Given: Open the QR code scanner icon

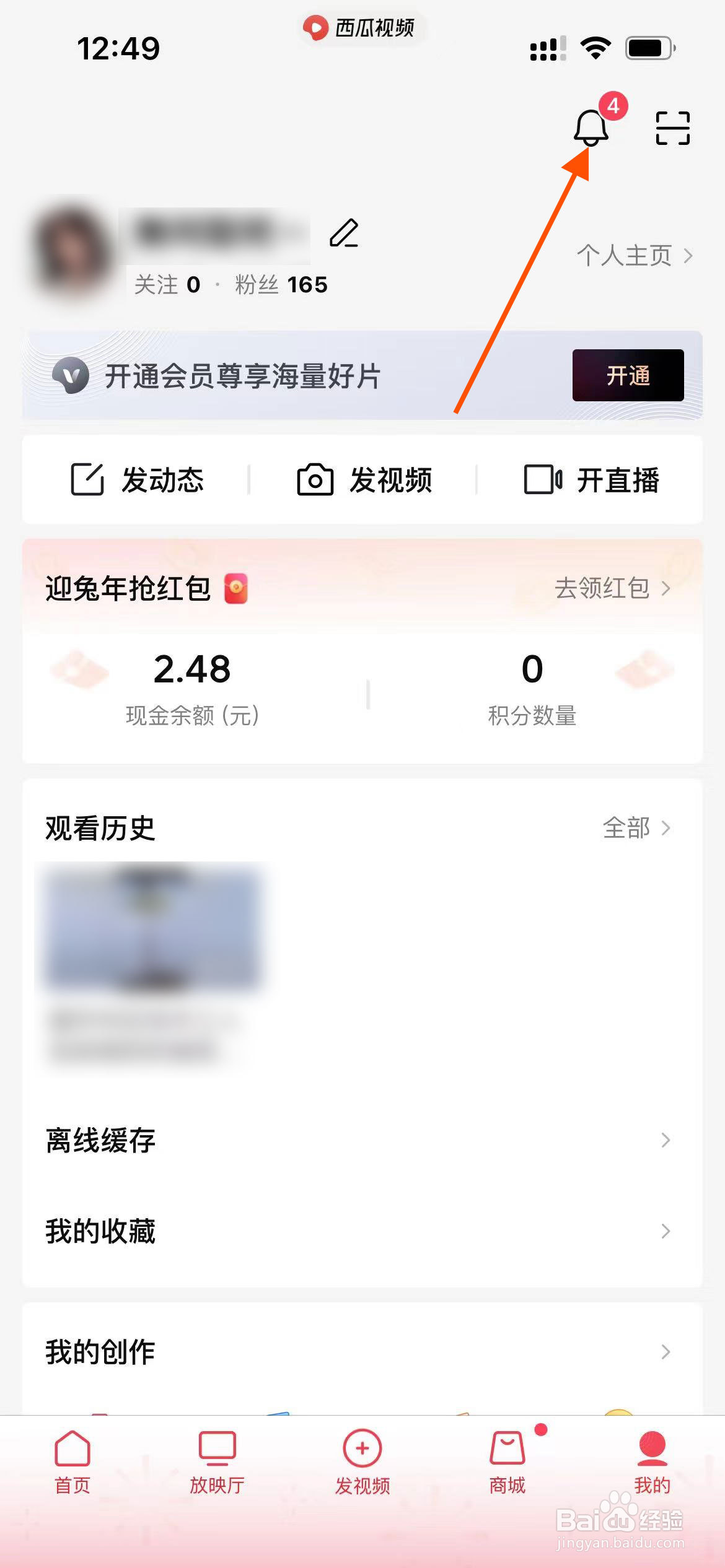Looking at the screenshot, I should [x=672, y=128].
